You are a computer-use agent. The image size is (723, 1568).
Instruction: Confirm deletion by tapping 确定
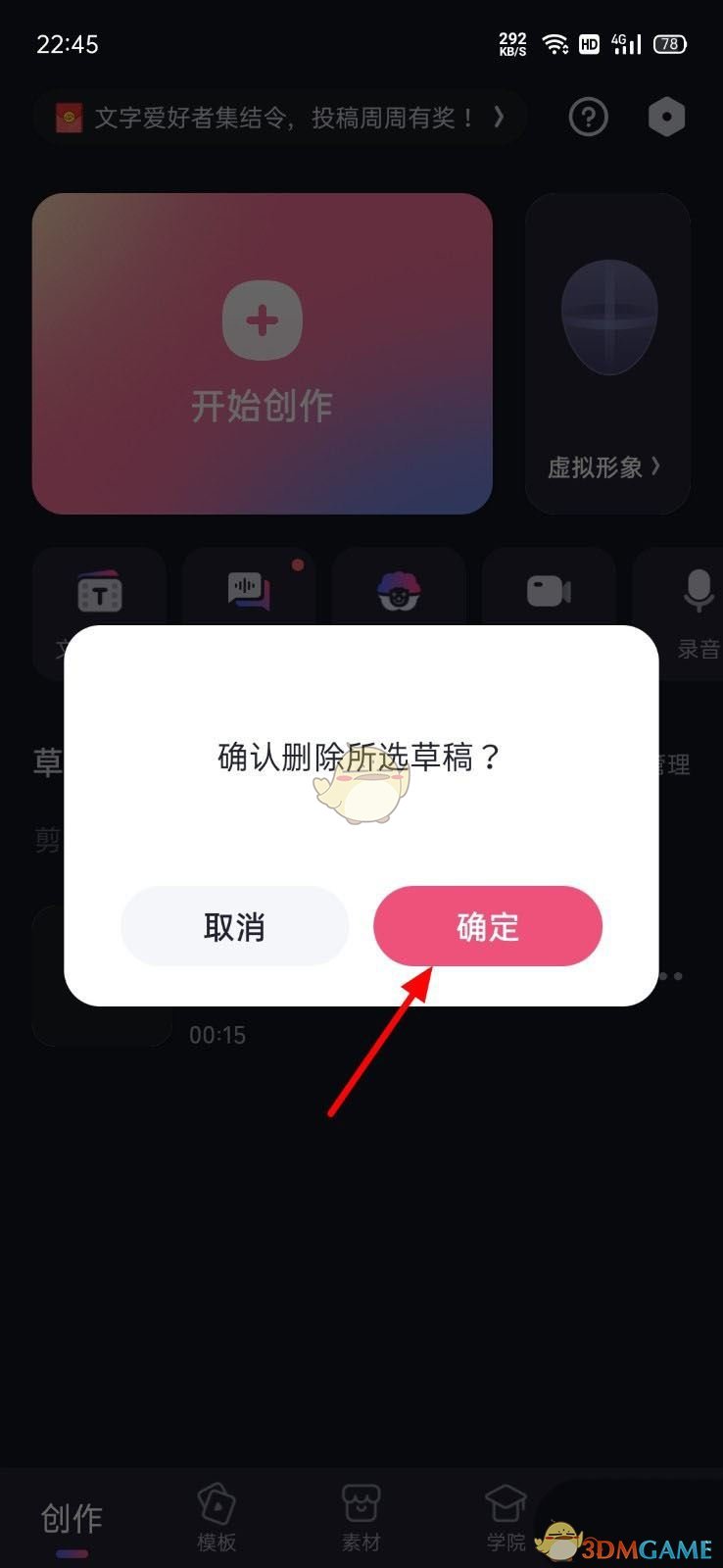(x=487, y=926)
